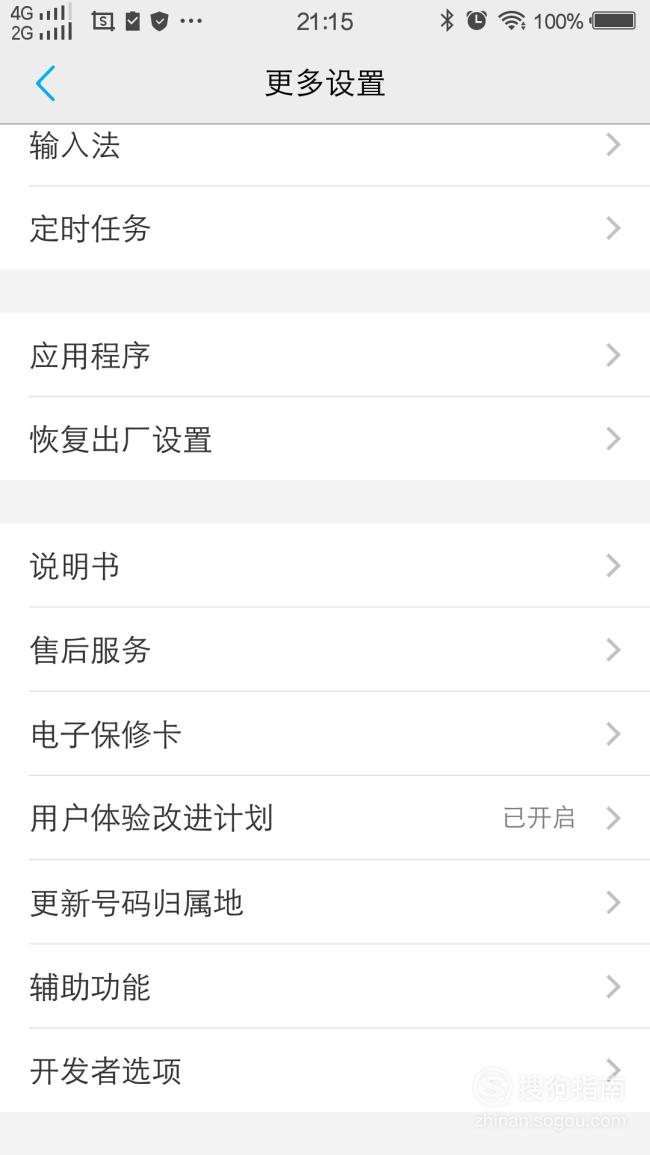Open 定时任务 row
Screen dimensions: 650x1155
coord(325,228)
